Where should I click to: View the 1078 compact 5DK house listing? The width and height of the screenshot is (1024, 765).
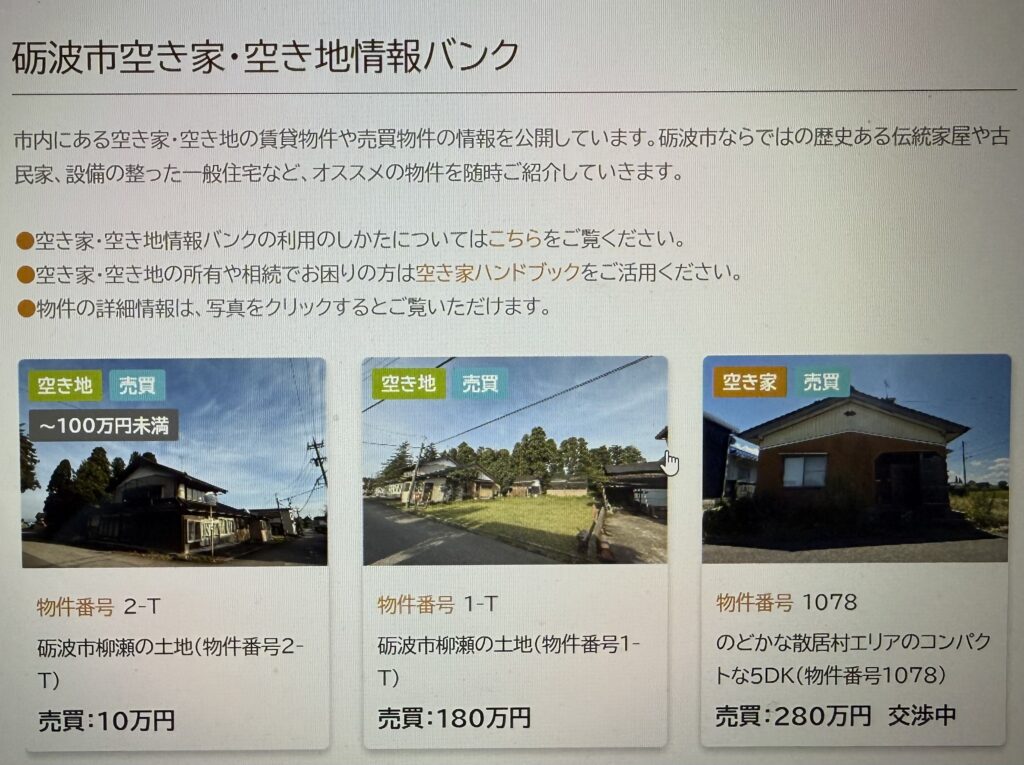tap(856, 460)
